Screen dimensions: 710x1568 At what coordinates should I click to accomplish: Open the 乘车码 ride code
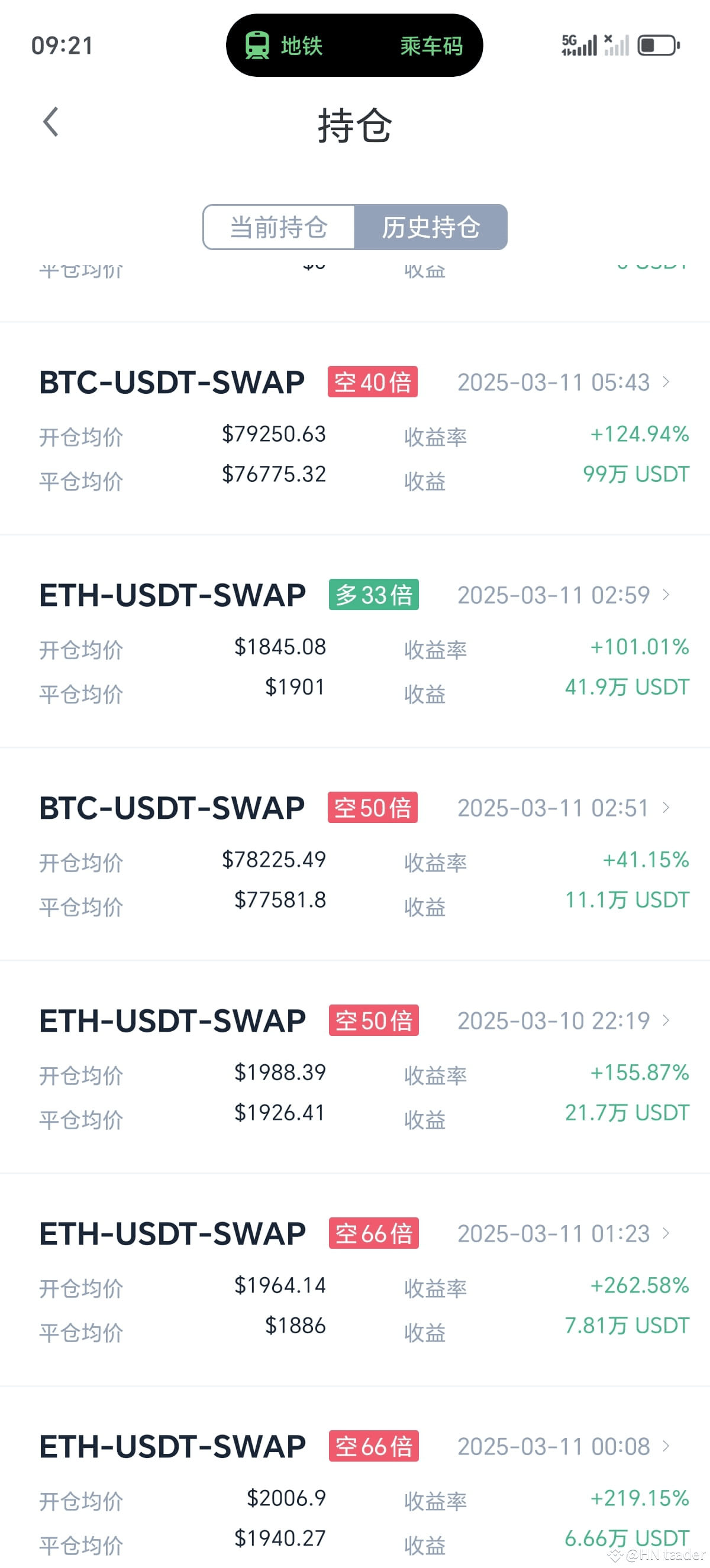[x=433, y=44]
